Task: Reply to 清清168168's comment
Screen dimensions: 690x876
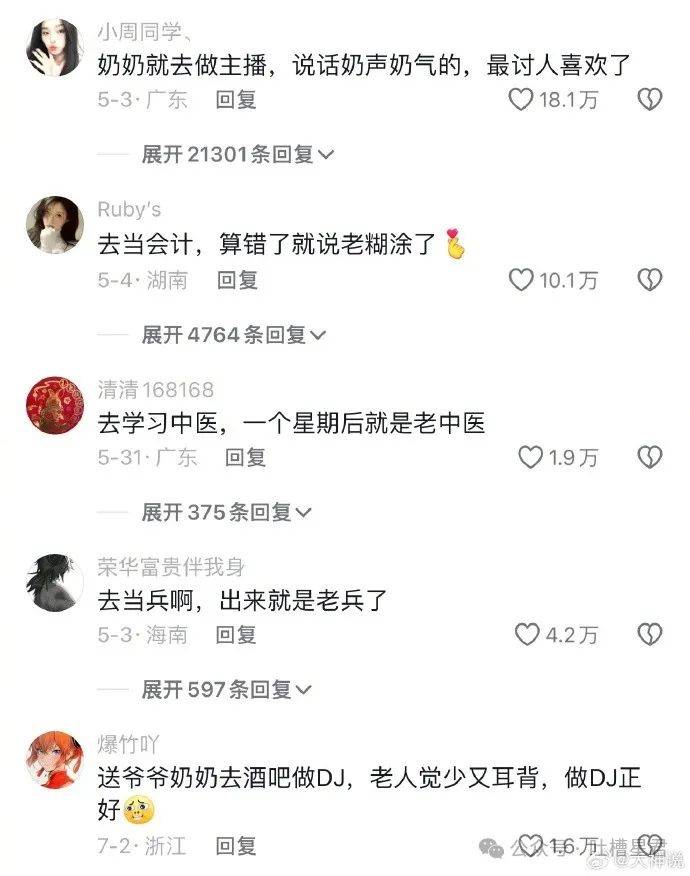Action: [x=245, y=457]
